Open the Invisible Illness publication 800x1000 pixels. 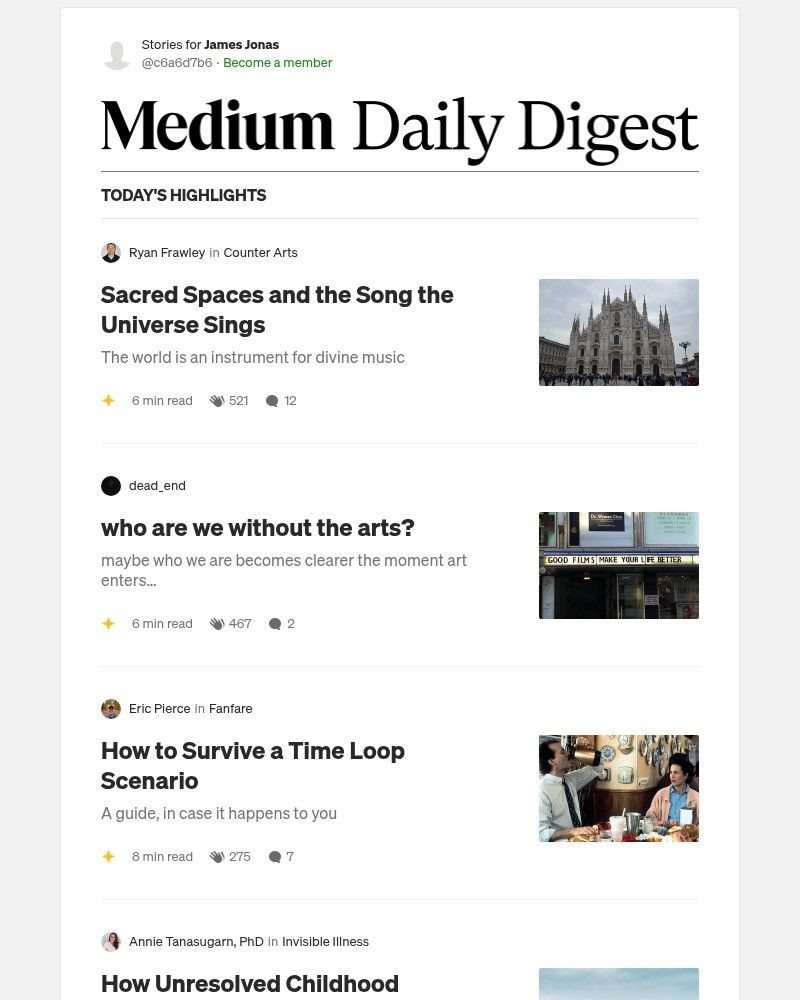(x=325, y=941)
